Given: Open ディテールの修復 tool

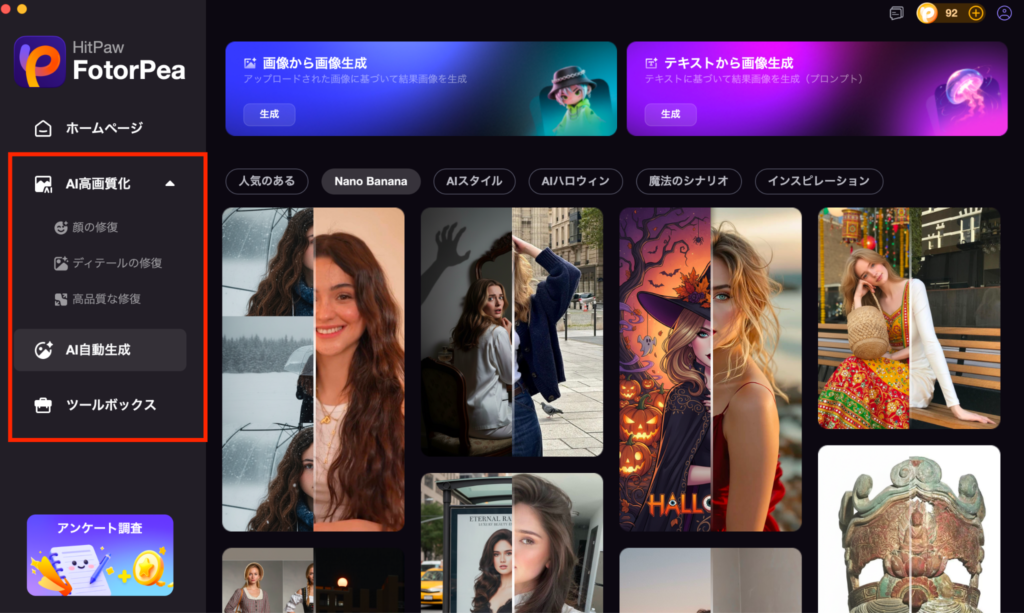Looking at the screenshot, I should tap(108, 263).
